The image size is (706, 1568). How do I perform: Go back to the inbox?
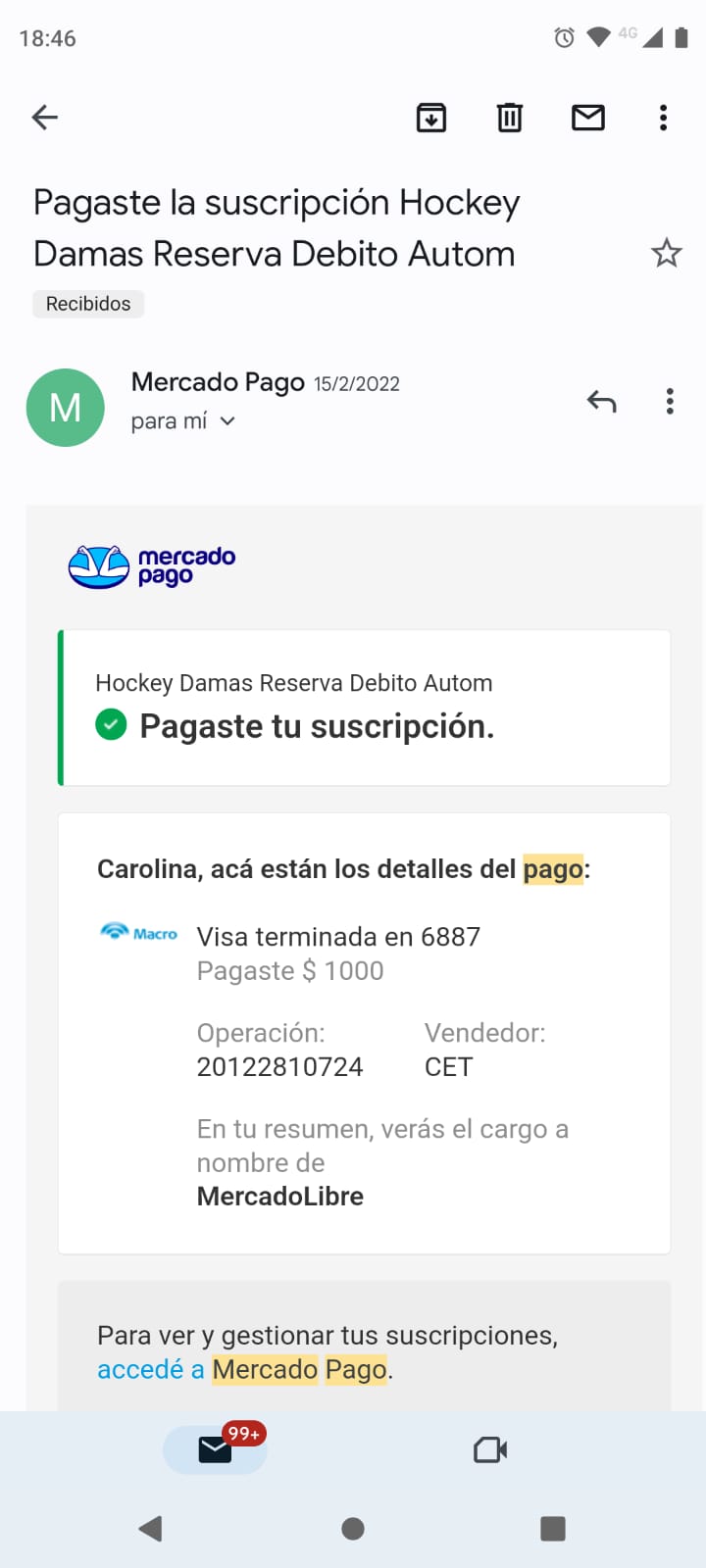click(45, 118)
